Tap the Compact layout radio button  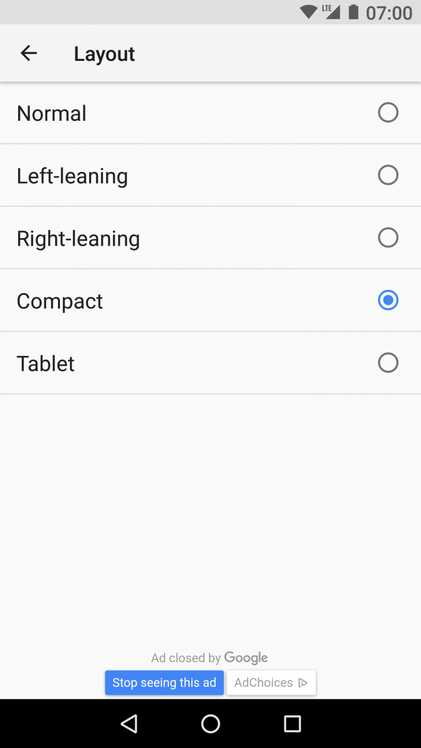[x=388, y=300]
